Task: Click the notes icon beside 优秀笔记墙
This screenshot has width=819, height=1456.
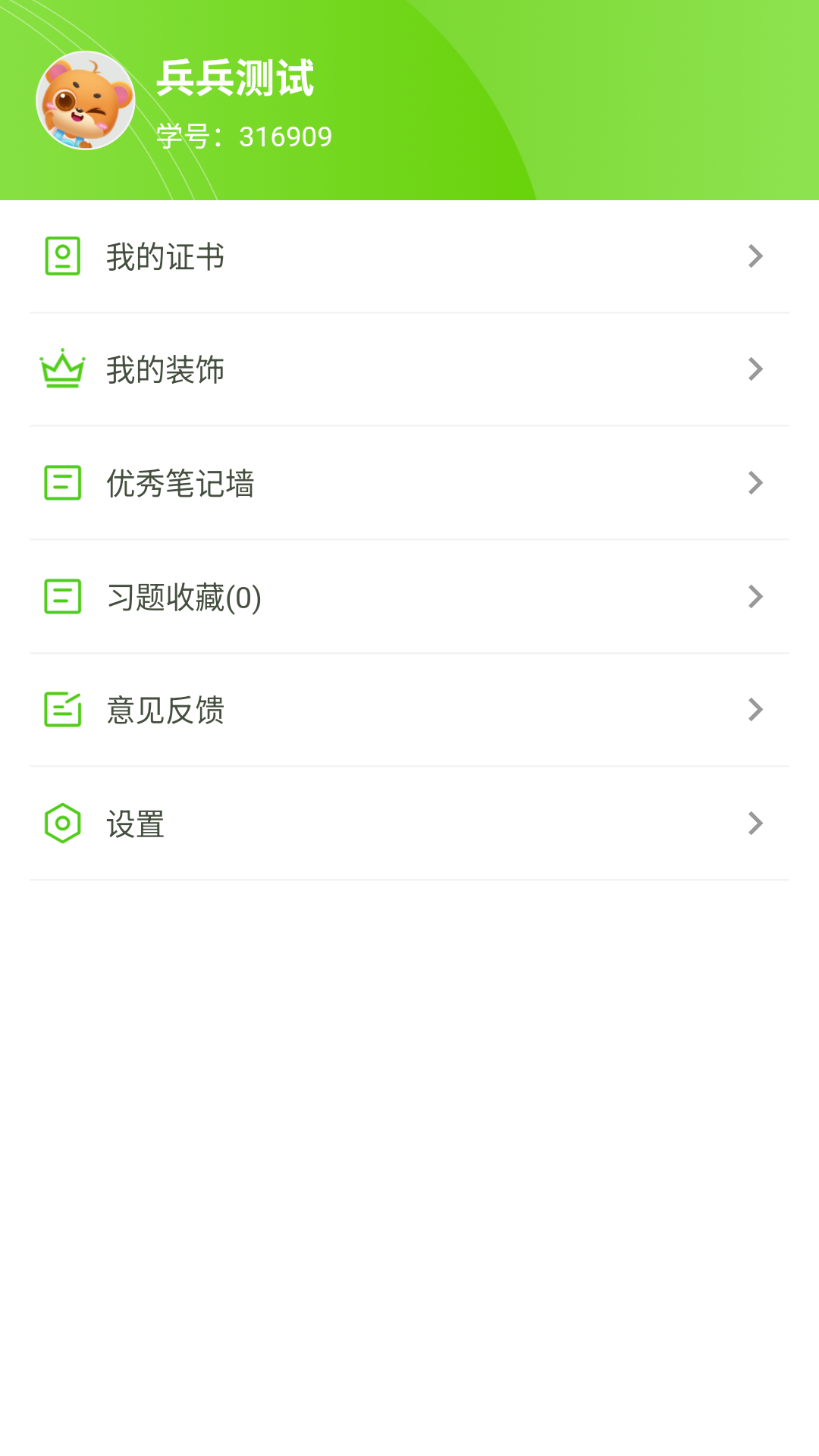Action: pyautogui.click(x=64, y=483)
